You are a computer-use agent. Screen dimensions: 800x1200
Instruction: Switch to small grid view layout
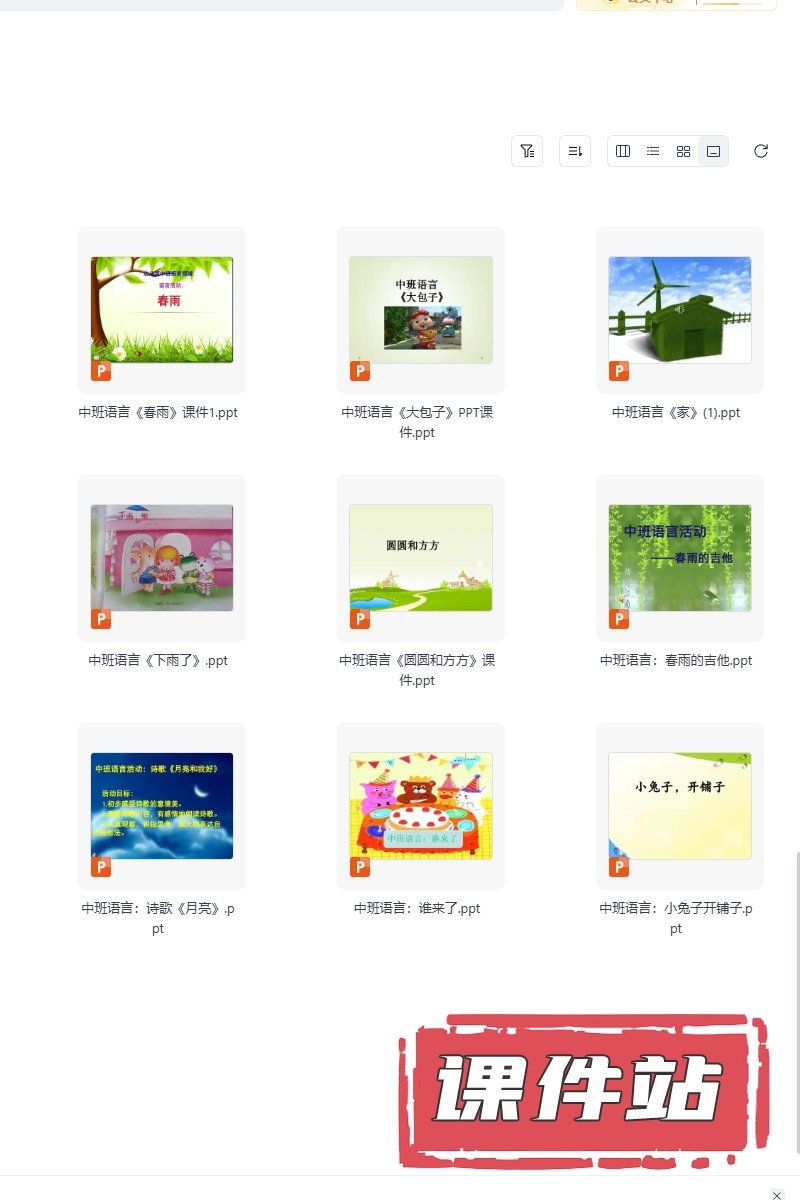click(683, 151)
